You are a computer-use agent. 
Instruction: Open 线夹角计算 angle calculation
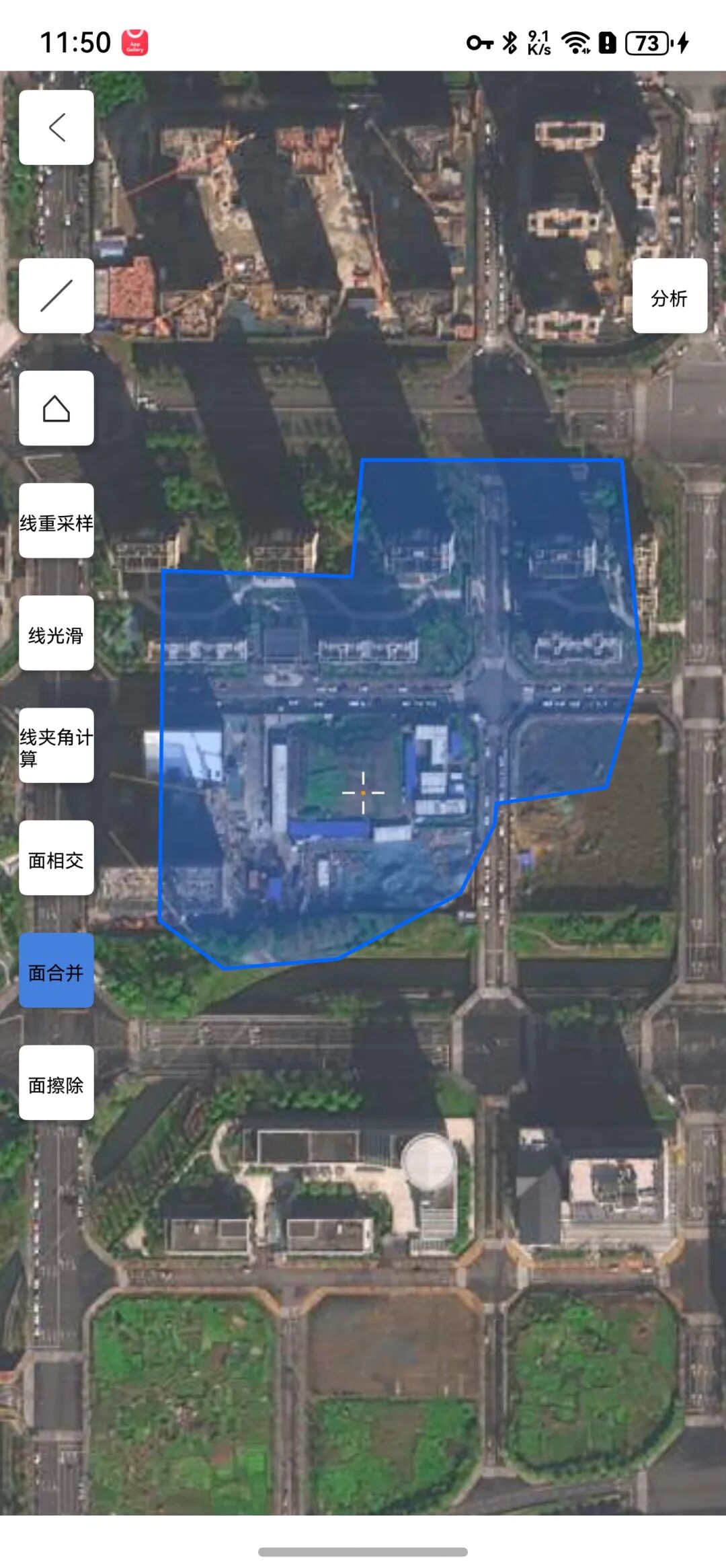pos(56,746)
